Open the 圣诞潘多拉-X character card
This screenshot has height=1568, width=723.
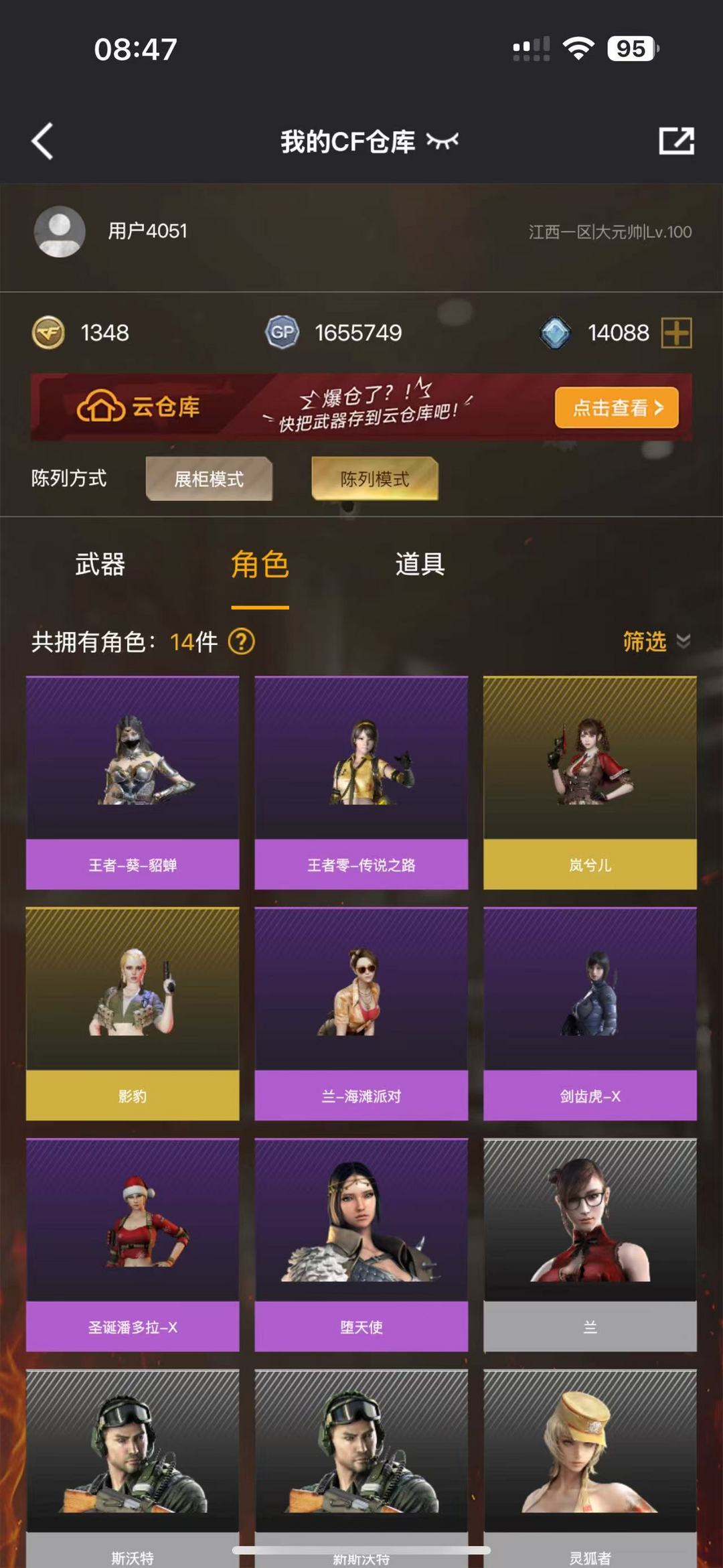[133, 1245]
